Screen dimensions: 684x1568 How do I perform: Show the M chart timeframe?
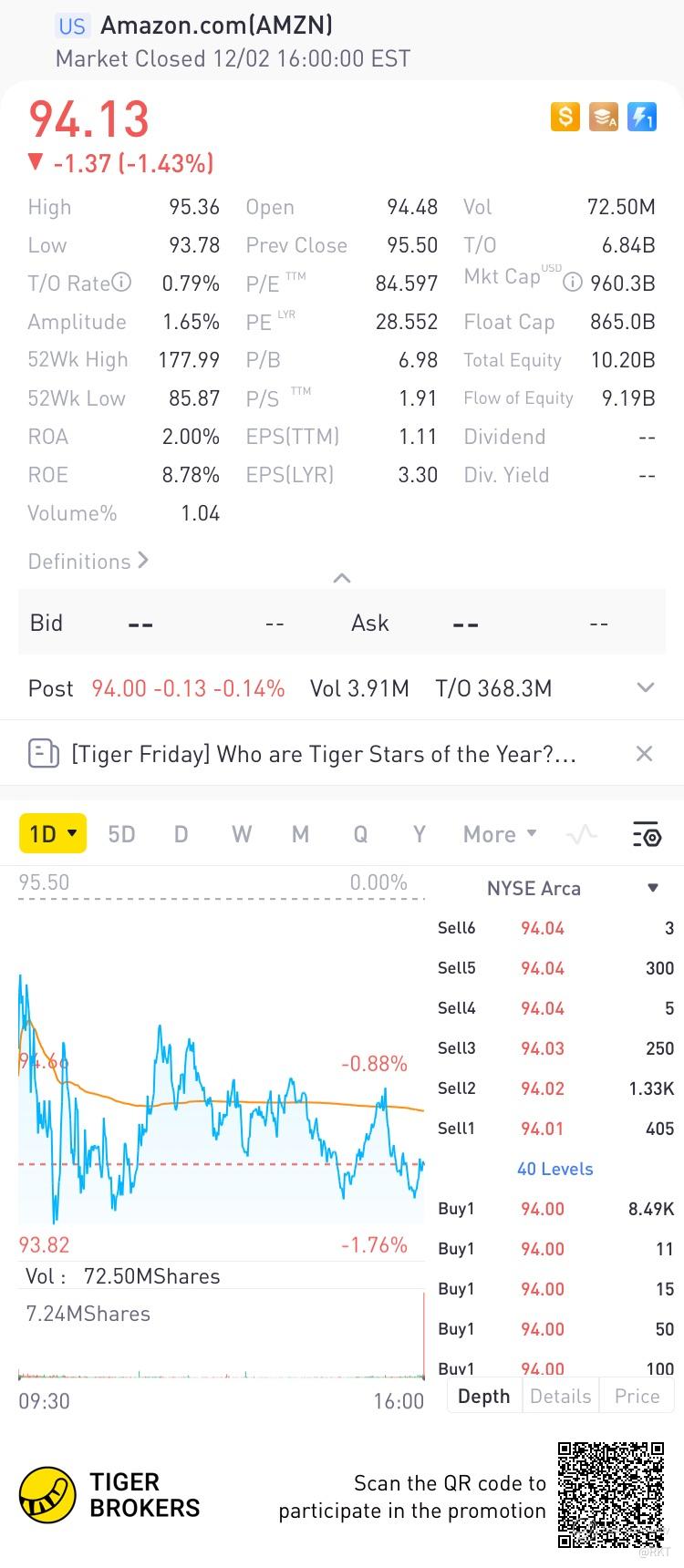click(300, 834)
